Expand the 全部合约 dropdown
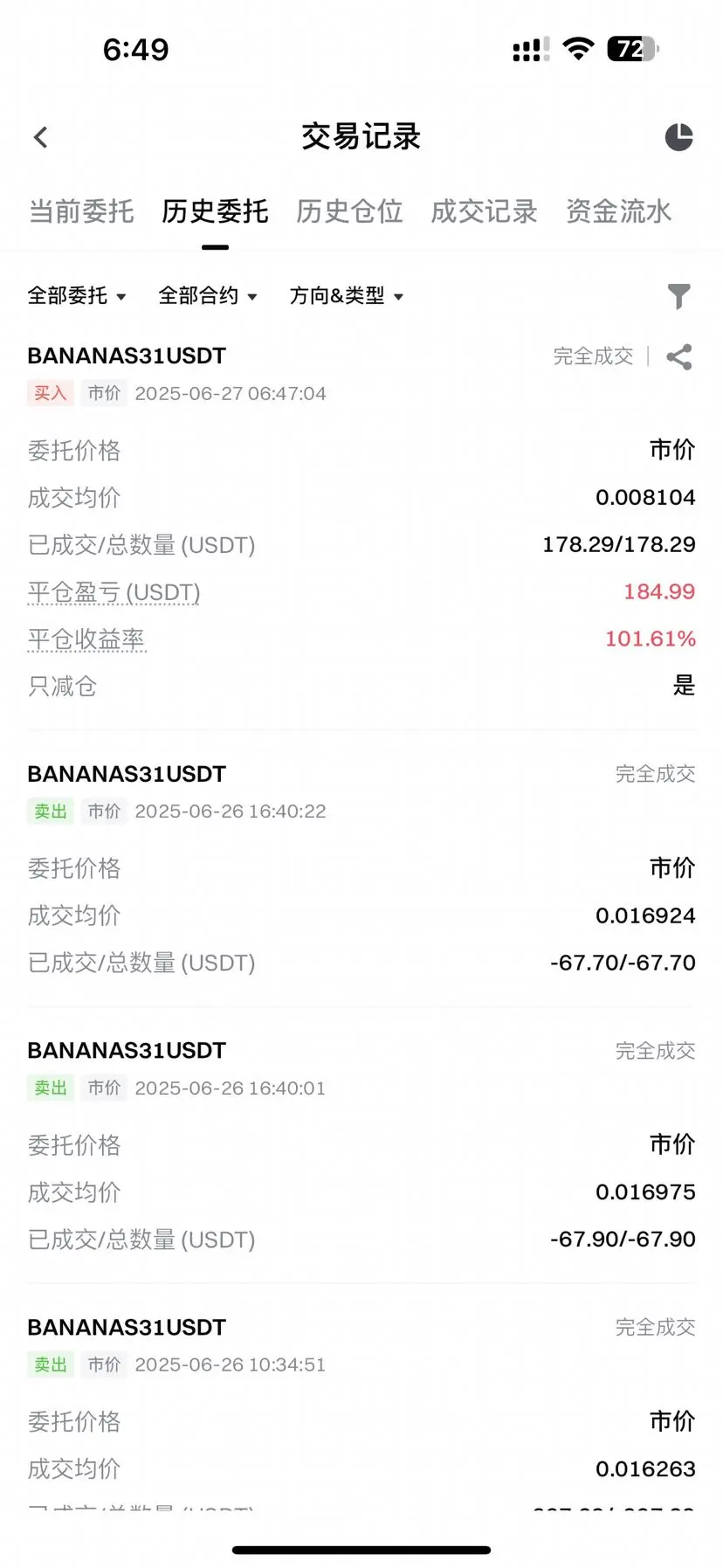This screenshot has width=723, height=1568. coord(208,296)
